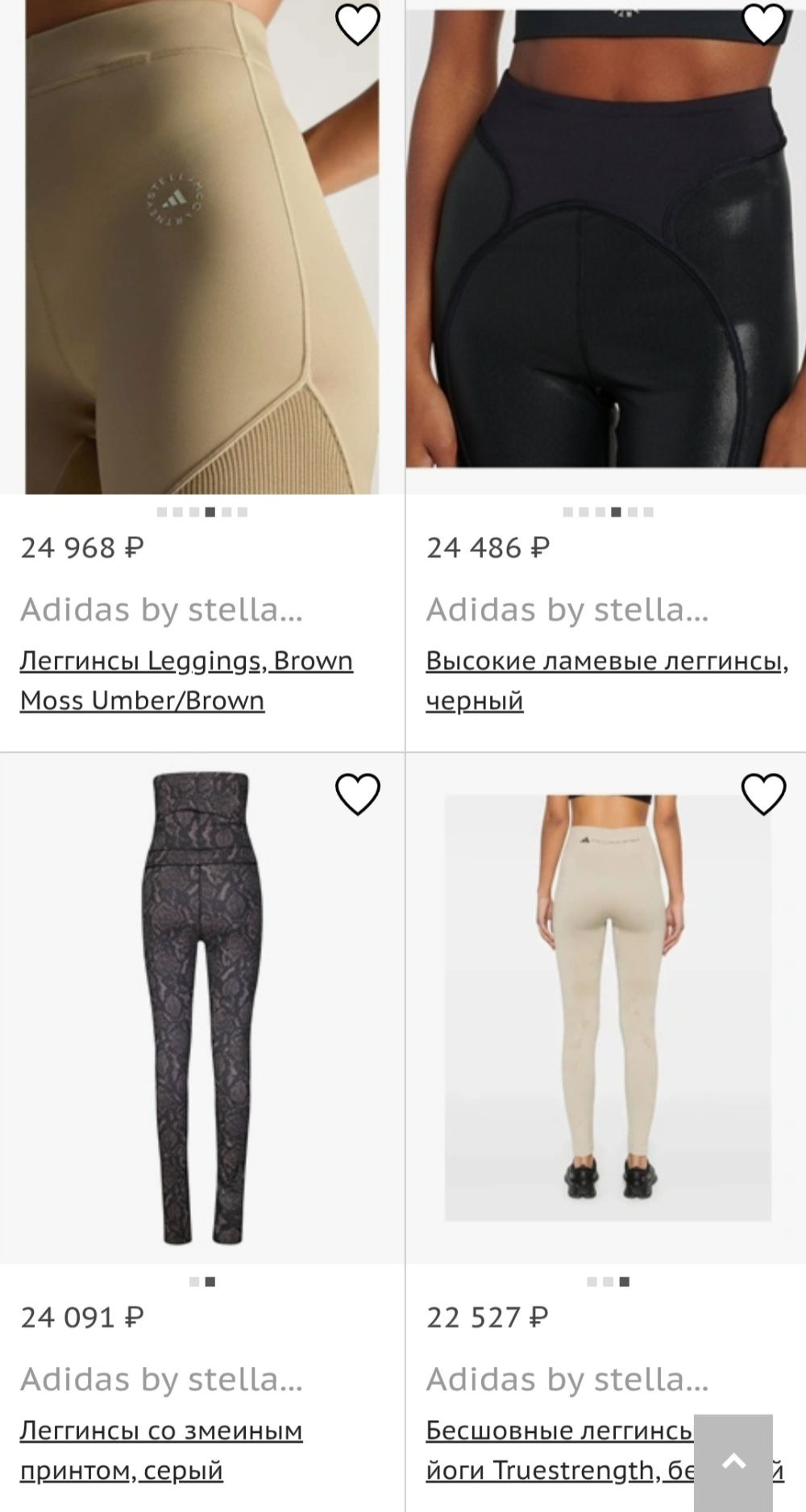Click "Adidas by stella..." brand under lamé leggings
The image size is (806, 1512).
[568, 610]
